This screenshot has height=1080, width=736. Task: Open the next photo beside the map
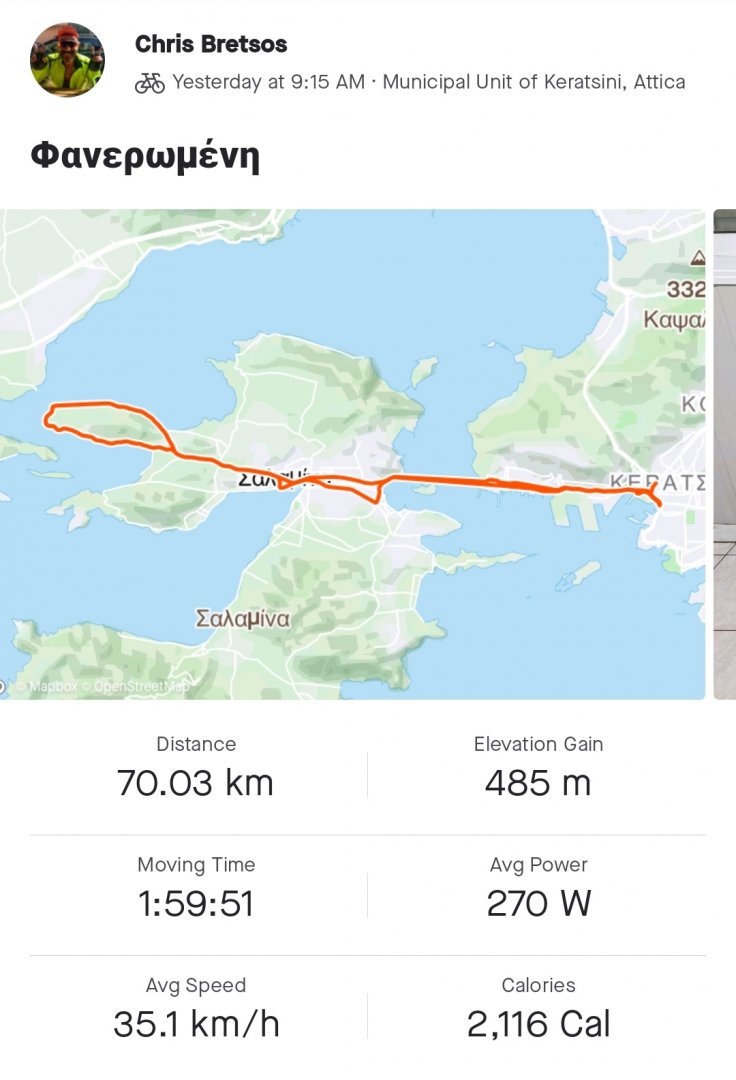point(725,453)
